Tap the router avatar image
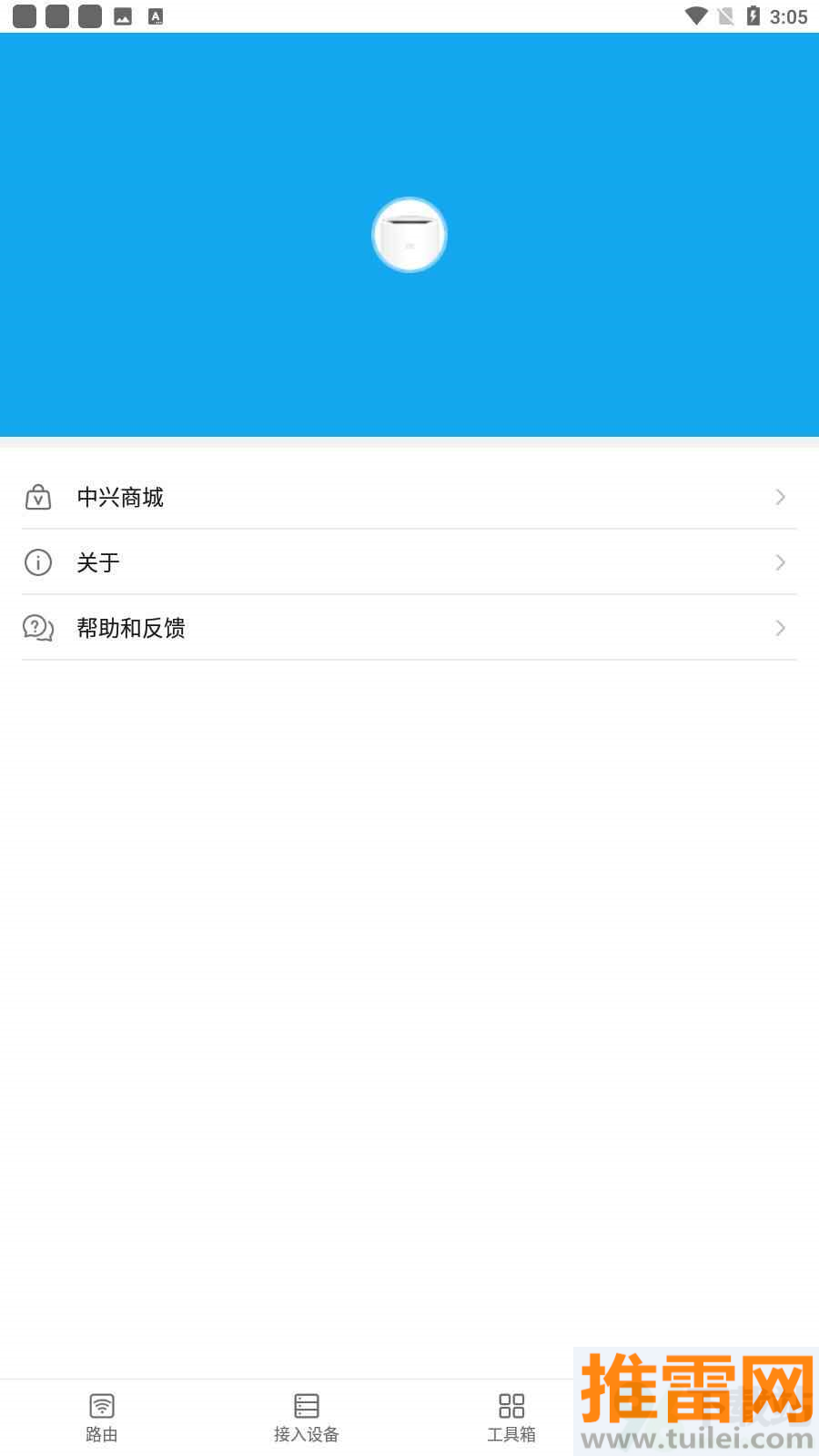 click(x=409, y=235)
